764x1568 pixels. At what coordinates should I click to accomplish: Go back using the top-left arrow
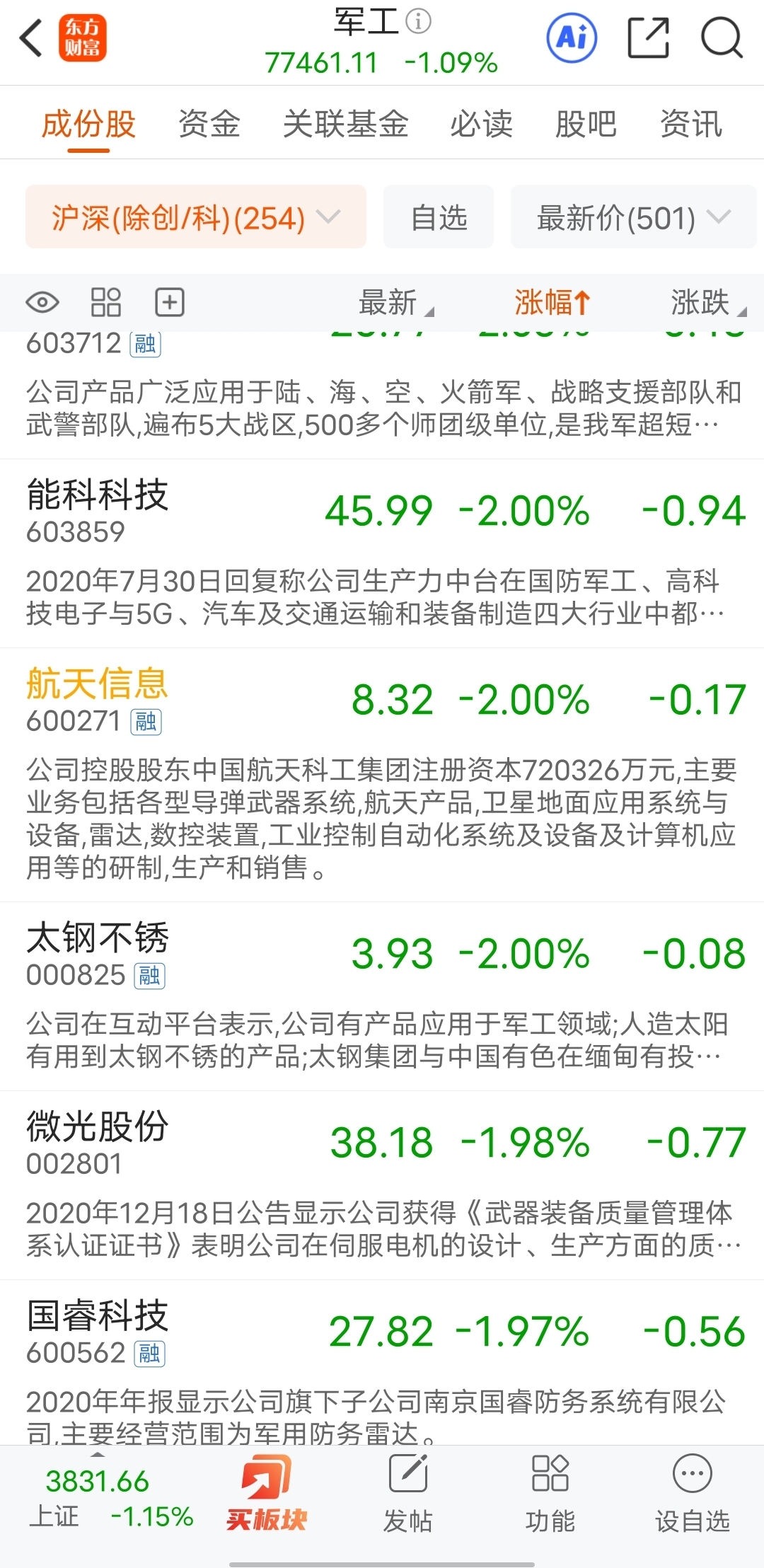[32, 38]
